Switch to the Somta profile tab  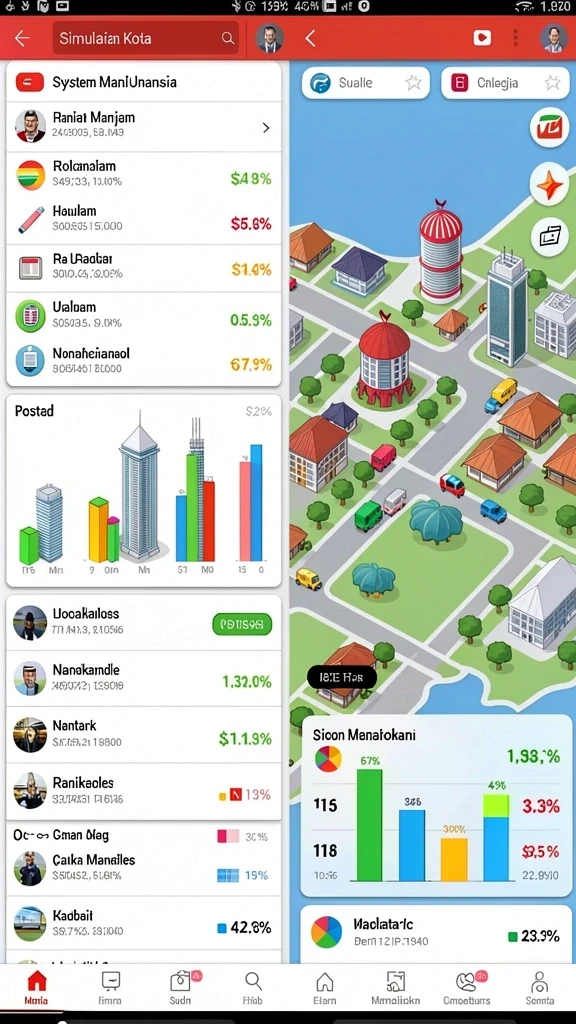(539, 987)
